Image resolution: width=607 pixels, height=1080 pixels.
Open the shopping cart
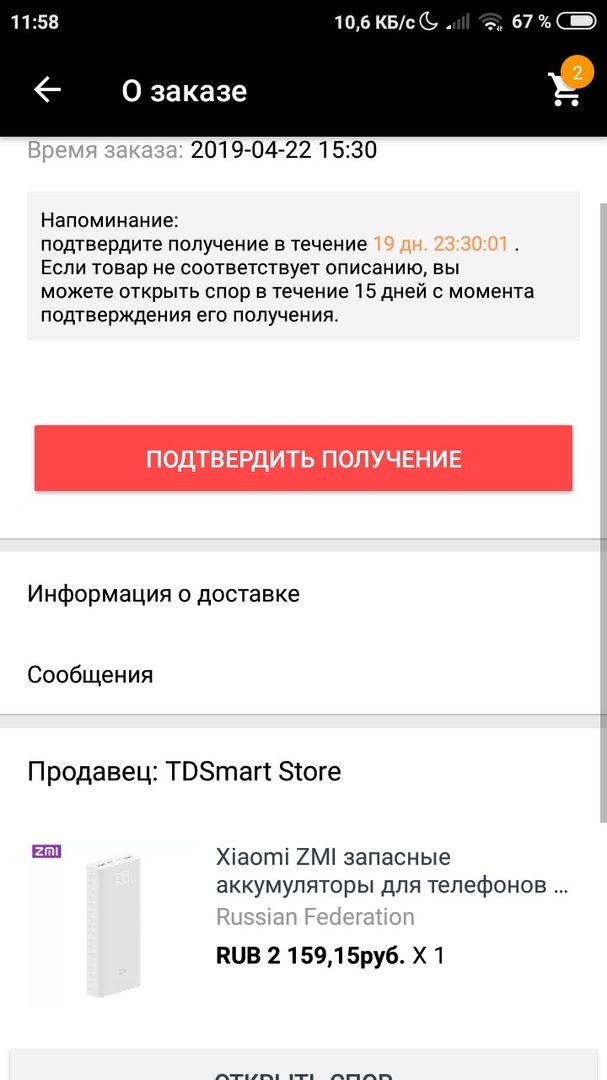(x=566, y=89)
